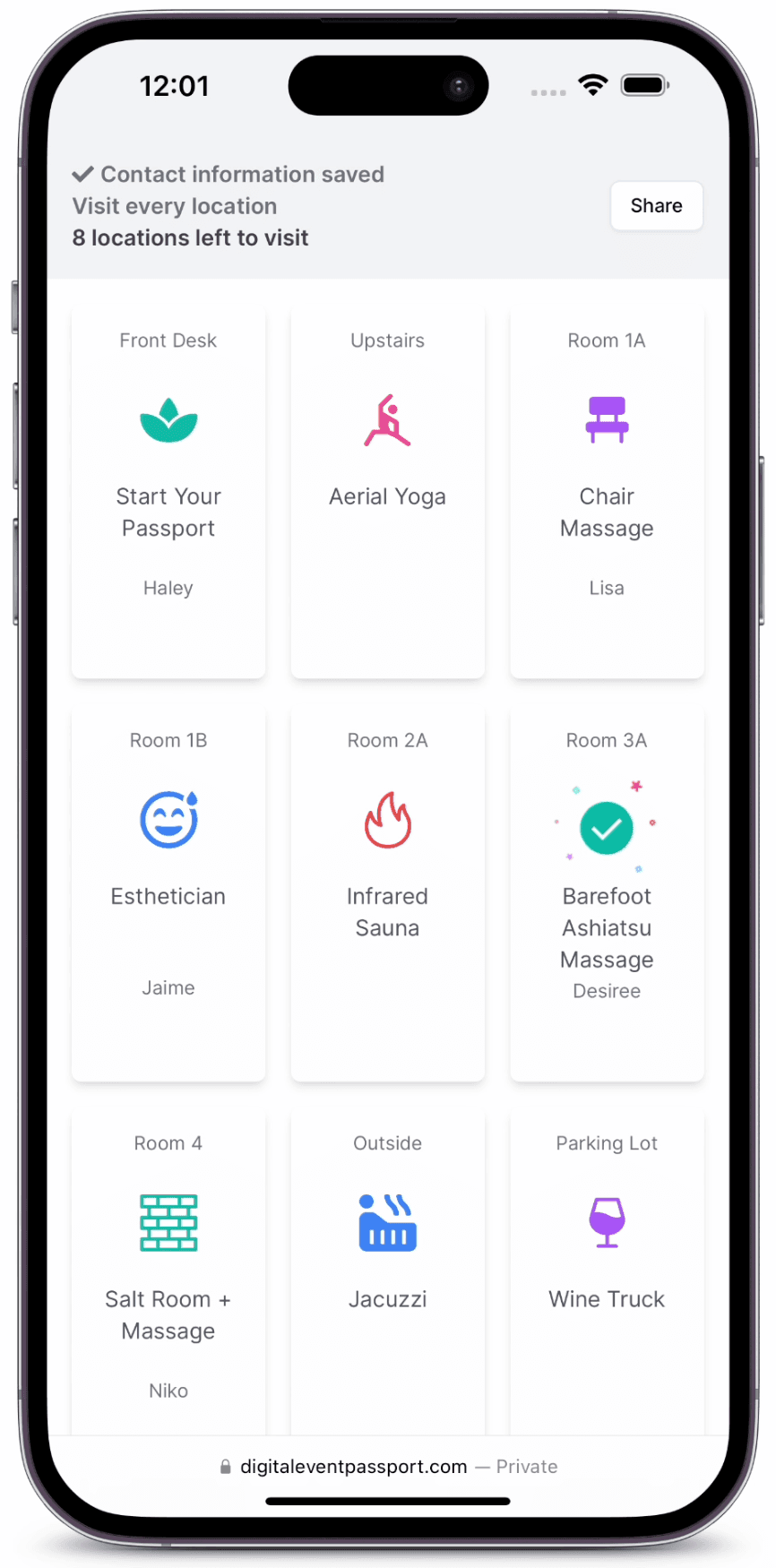Open the Barefoot Ashiatsu Massage card
This screenshot has width=776, height=1568.
click(607, 894)
